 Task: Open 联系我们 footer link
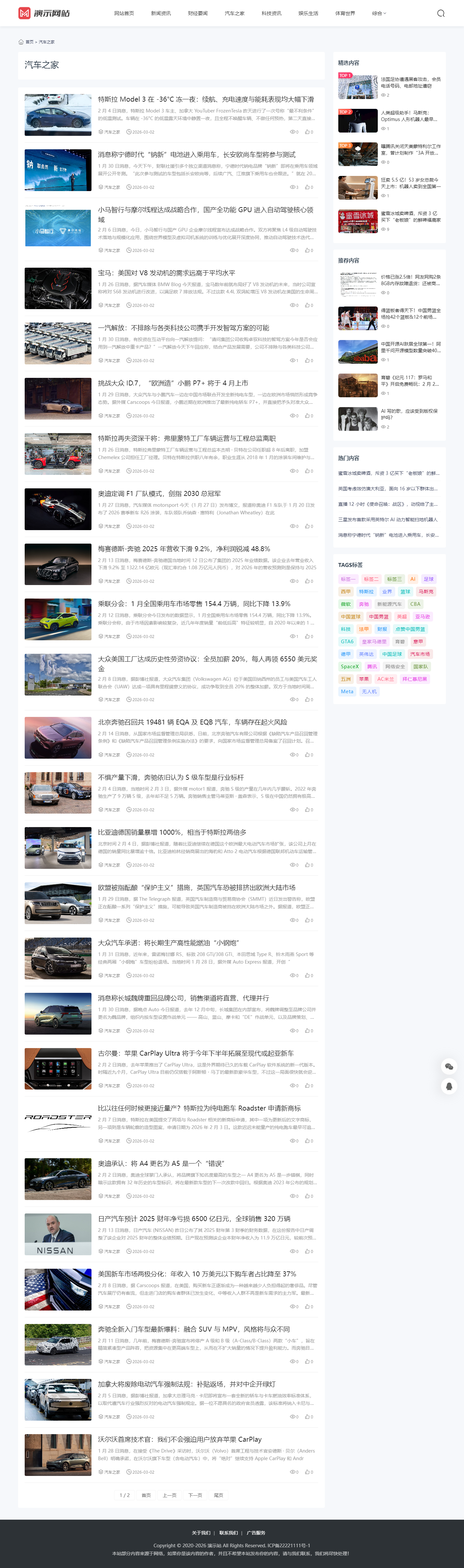[228, 1533]
